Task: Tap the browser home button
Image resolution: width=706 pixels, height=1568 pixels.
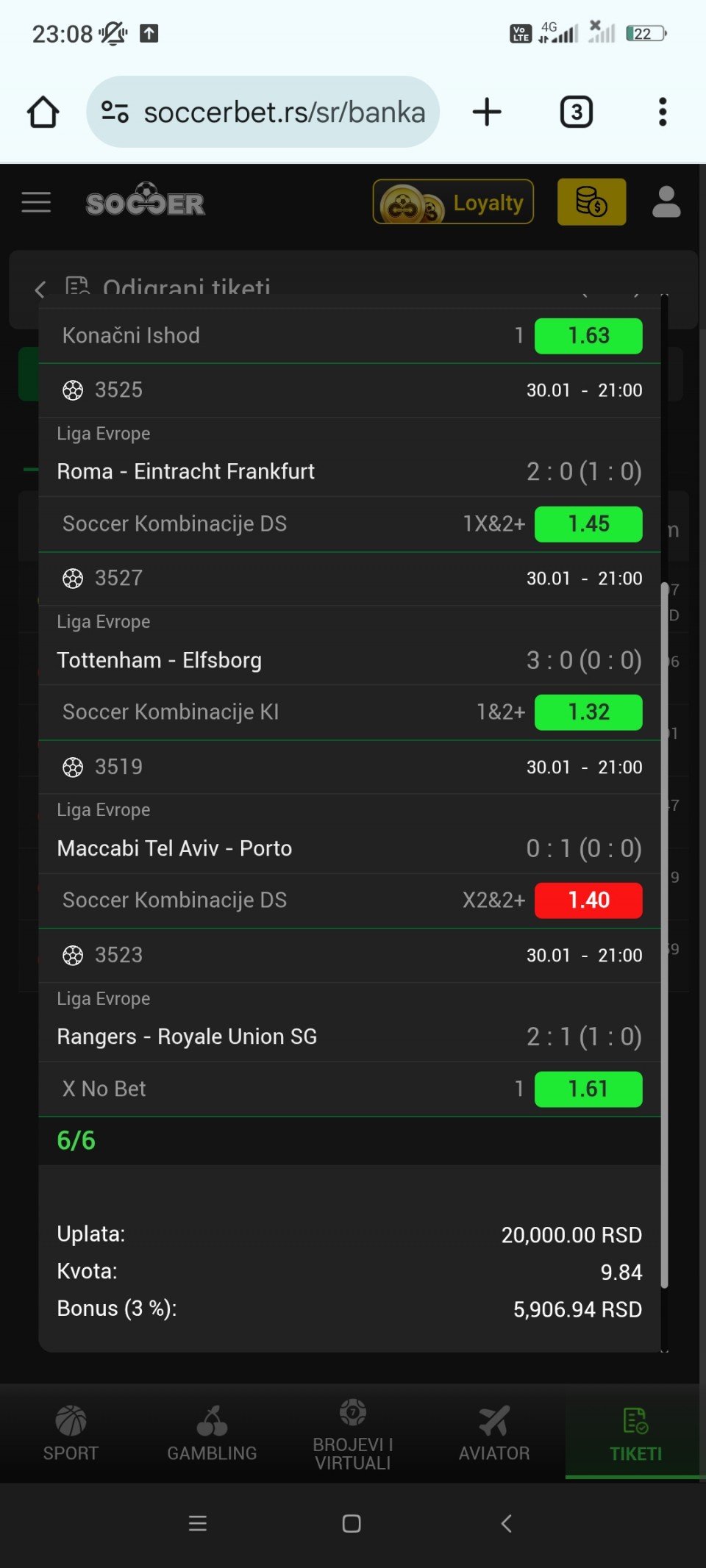Action: [x=43, y=112]
